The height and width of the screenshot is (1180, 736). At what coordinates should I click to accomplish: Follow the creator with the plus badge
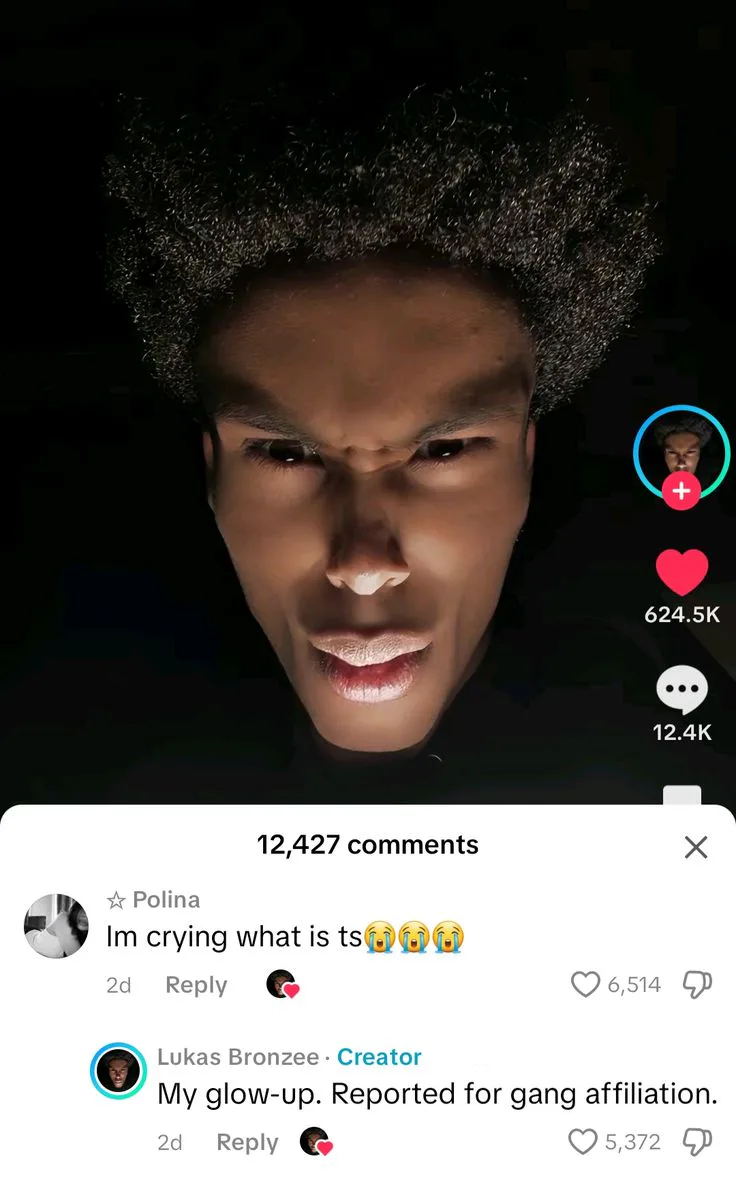[x=681, y=491]
